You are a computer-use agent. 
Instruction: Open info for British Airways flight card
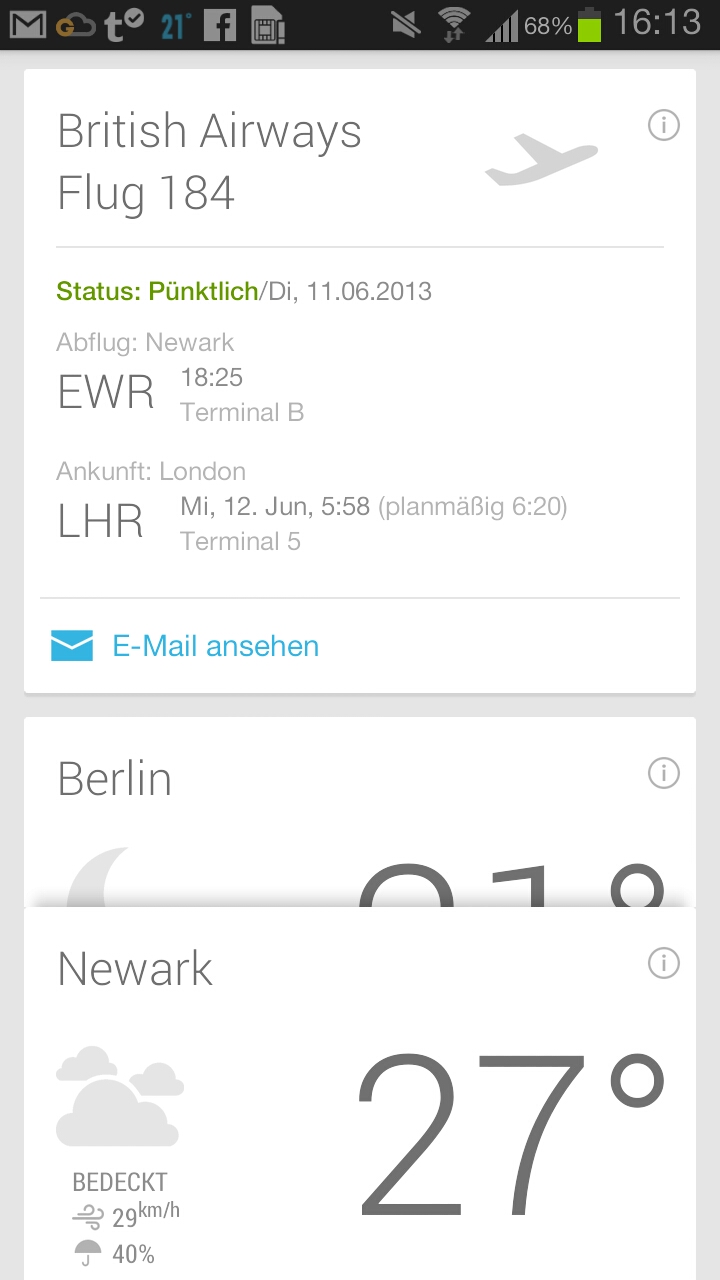pyautogui.click(x=664, y=126)
